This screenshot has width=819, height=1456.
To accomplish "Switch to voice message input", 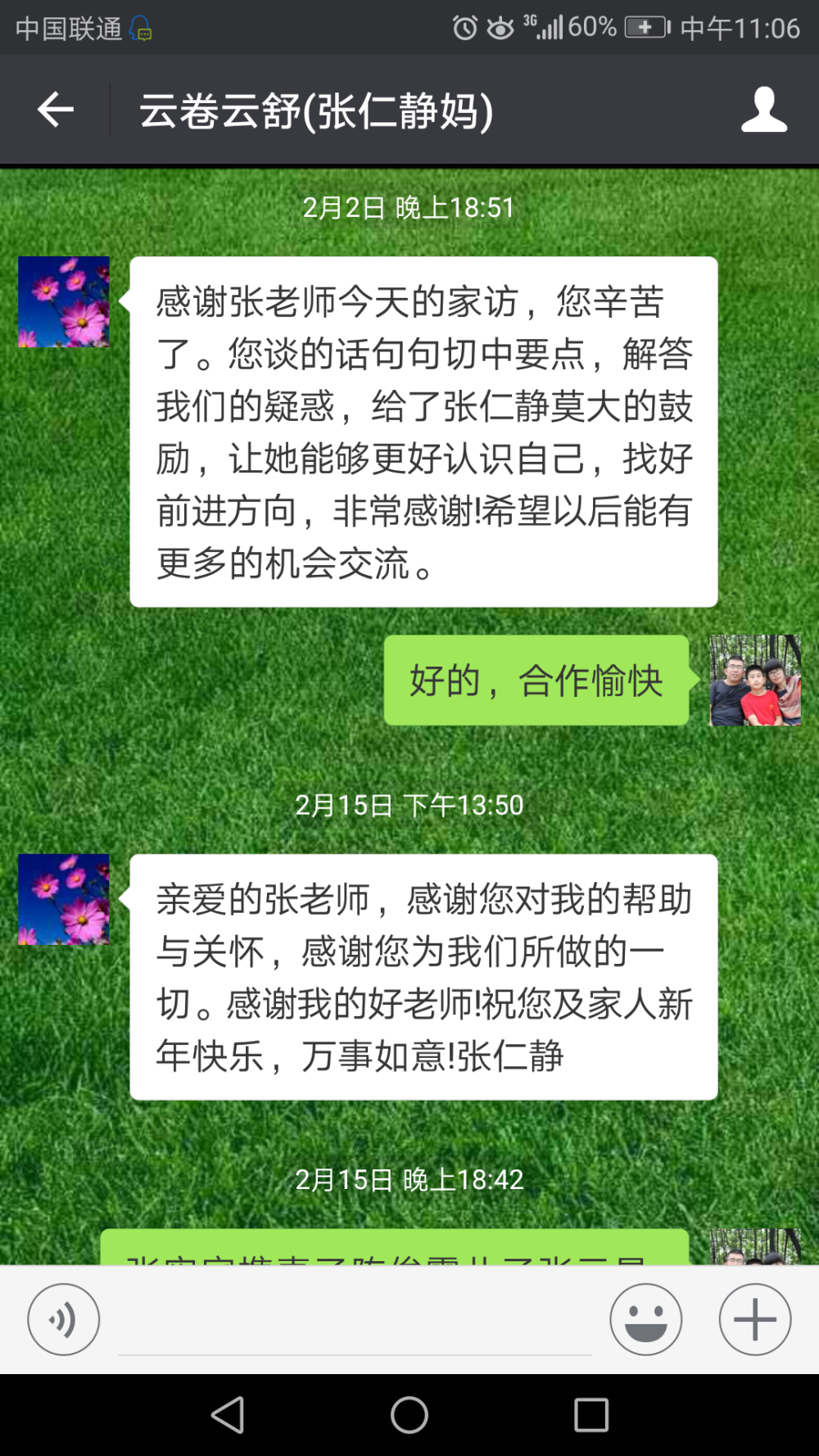I will click(64, 1319).
